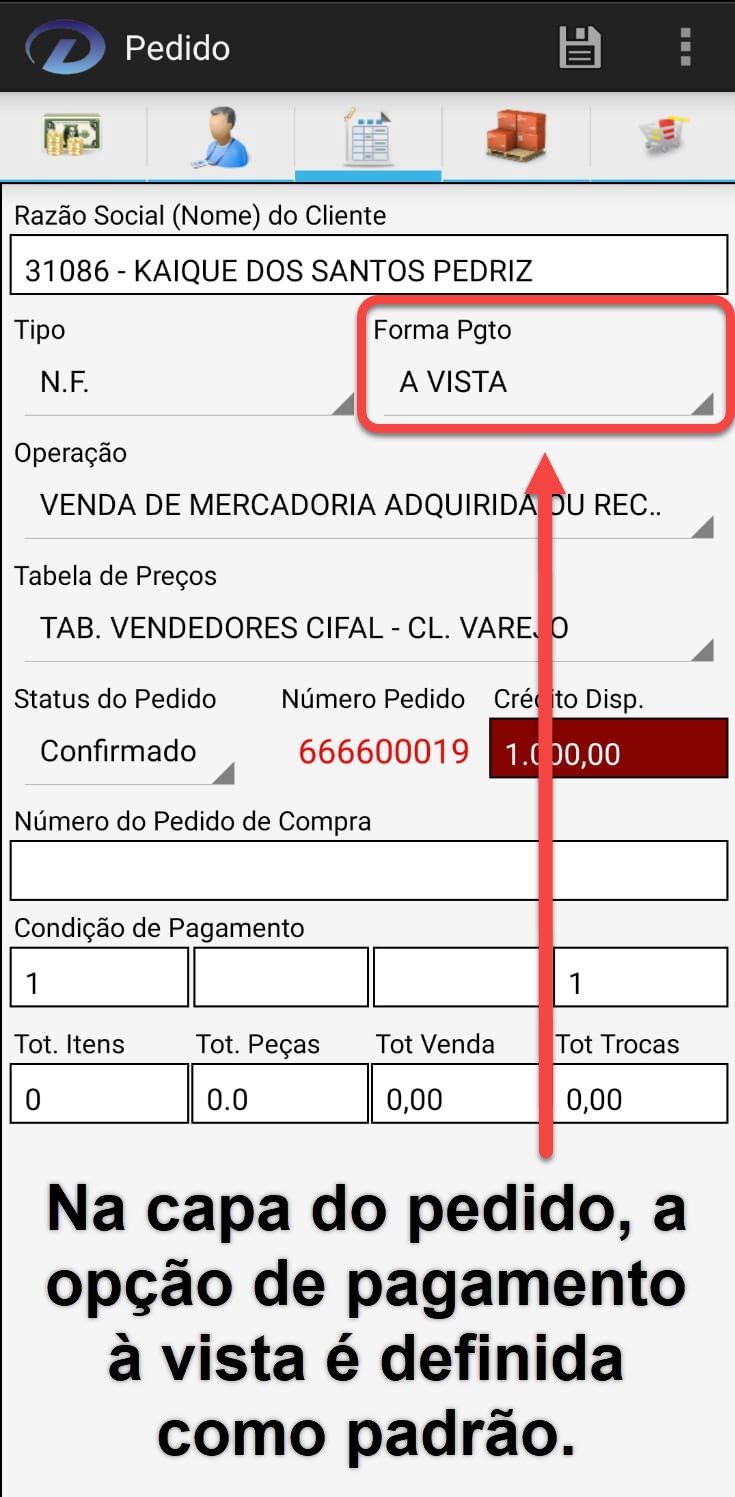Image resolution: width=735 pixels, height=1497 pixels.
Task: Open the overflow menu
Action: coord(685,47)
